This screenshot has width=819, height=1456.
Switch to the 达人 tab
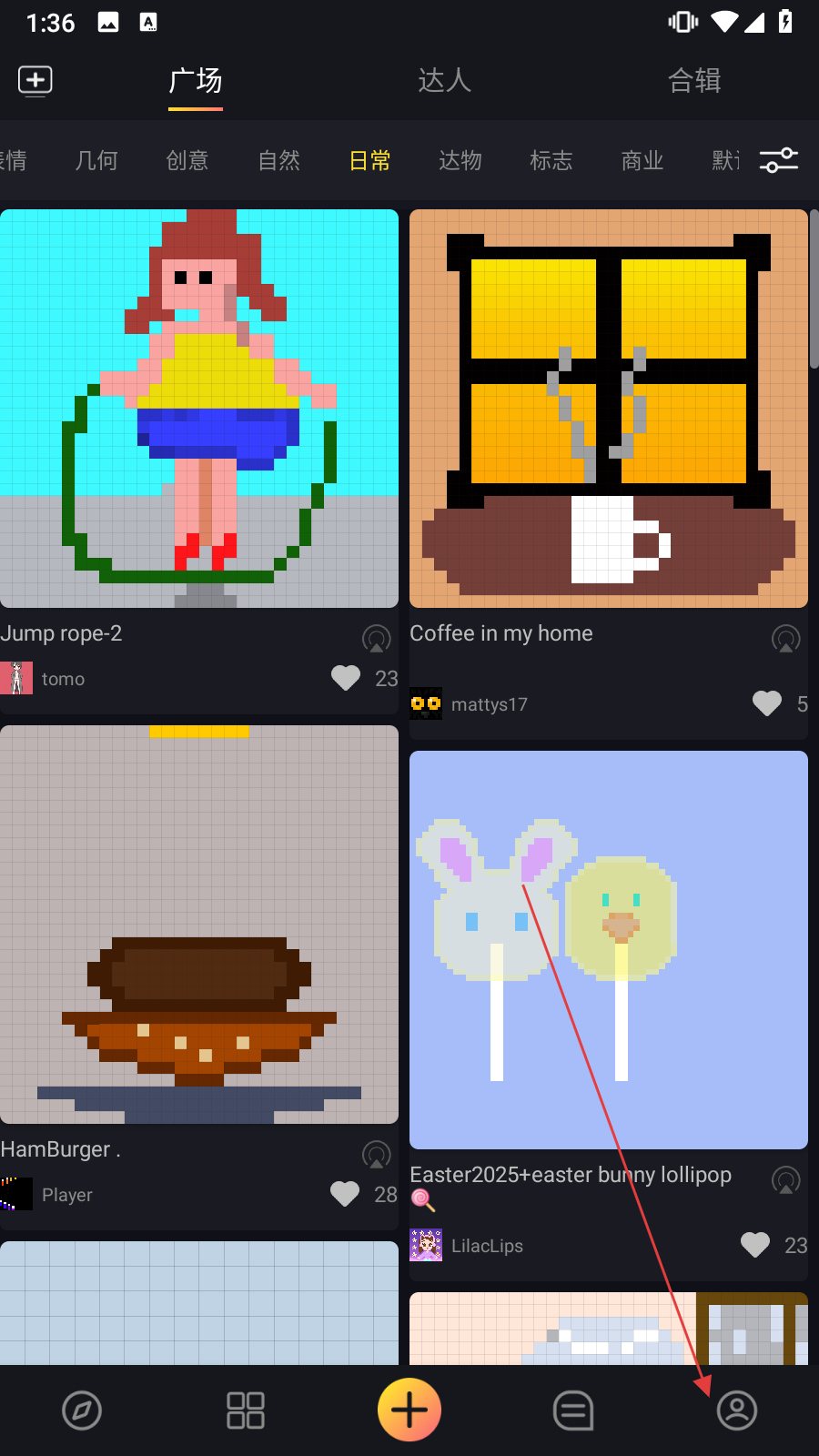[x=444, y=81]
